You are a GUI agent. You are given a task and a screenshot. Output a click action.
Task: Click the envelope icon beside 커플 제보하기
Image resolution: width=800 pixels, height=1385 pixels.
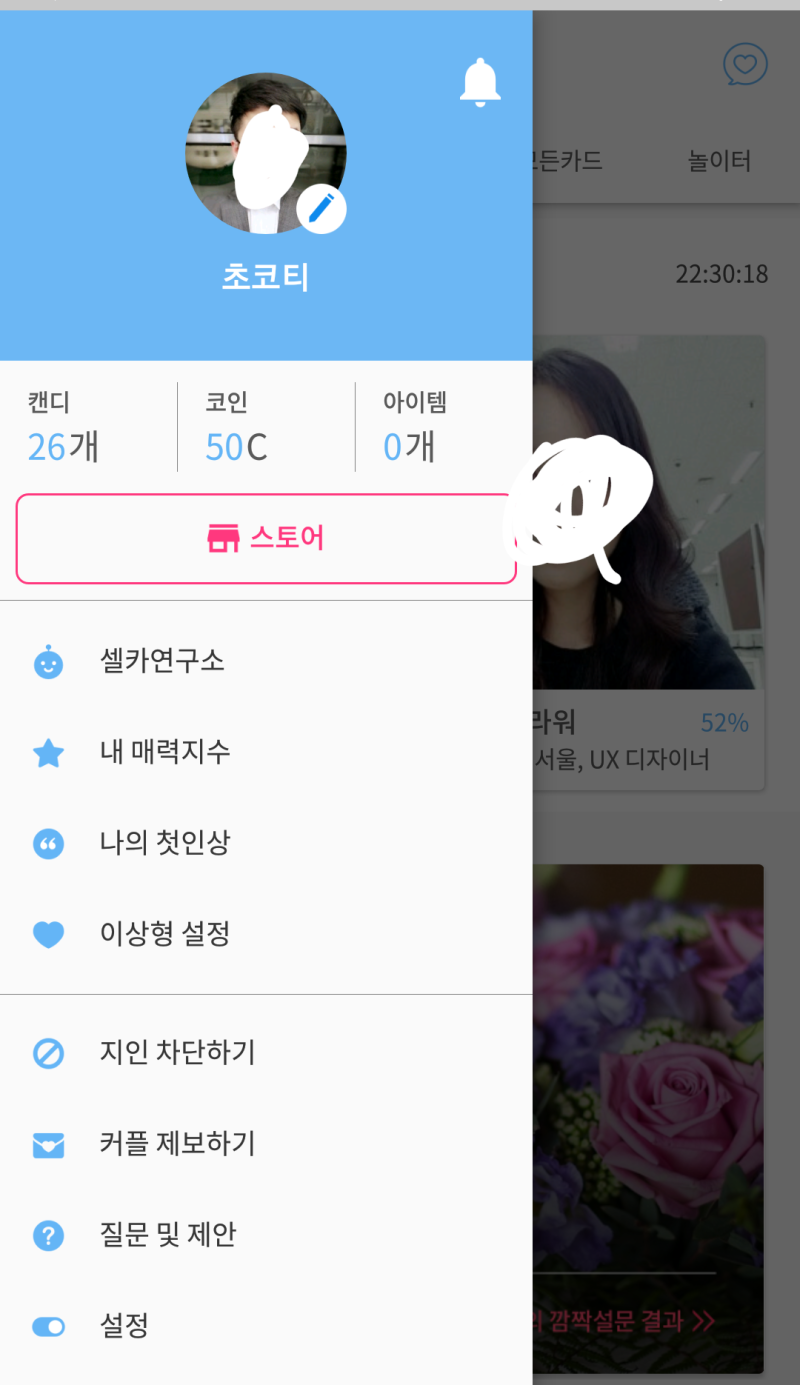click(x=48, y=1144)
